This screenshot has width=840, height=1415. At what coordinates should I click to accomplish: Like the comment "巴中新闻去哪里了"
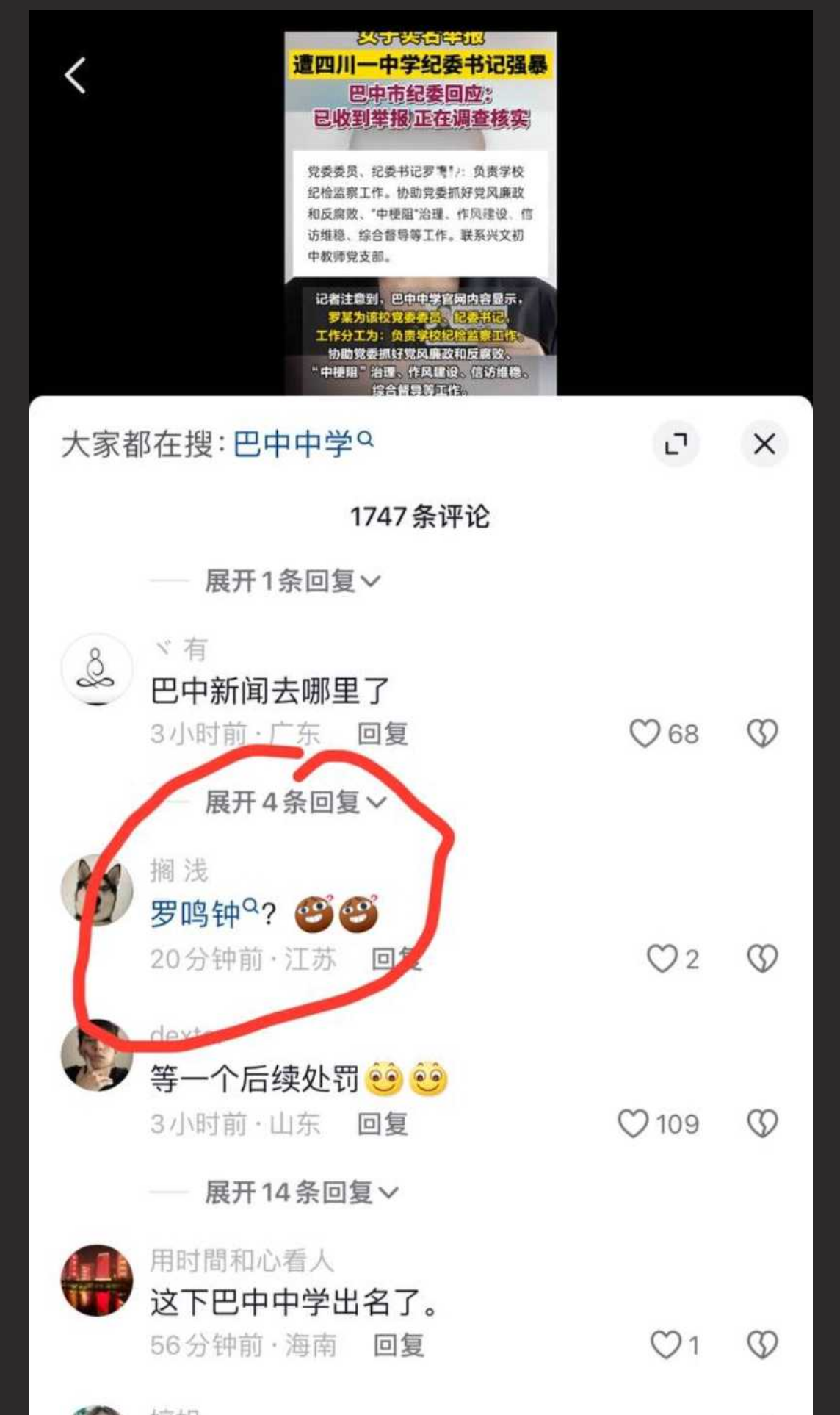point(646,734)
